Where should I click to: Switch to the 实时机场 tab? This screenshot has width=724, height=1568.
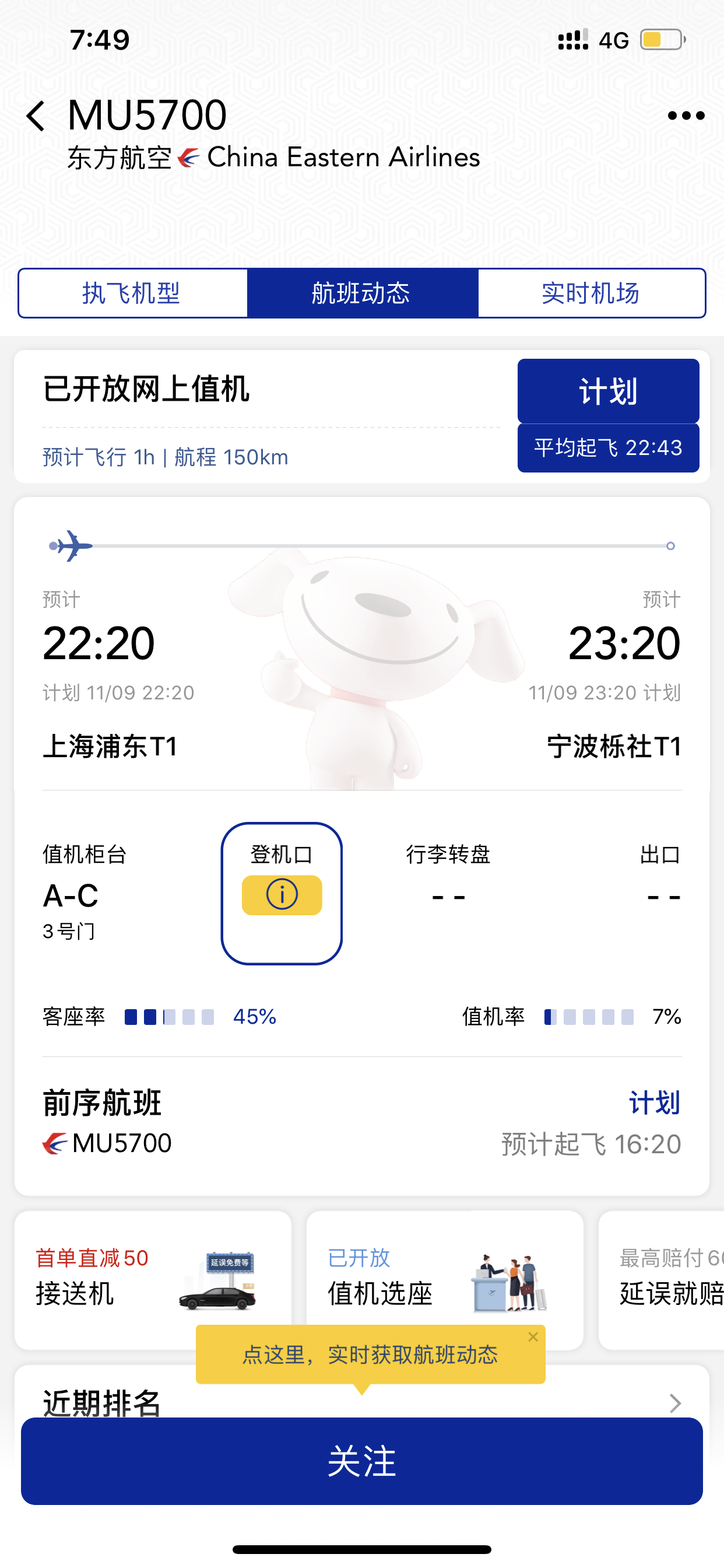[x=591, y=293]
